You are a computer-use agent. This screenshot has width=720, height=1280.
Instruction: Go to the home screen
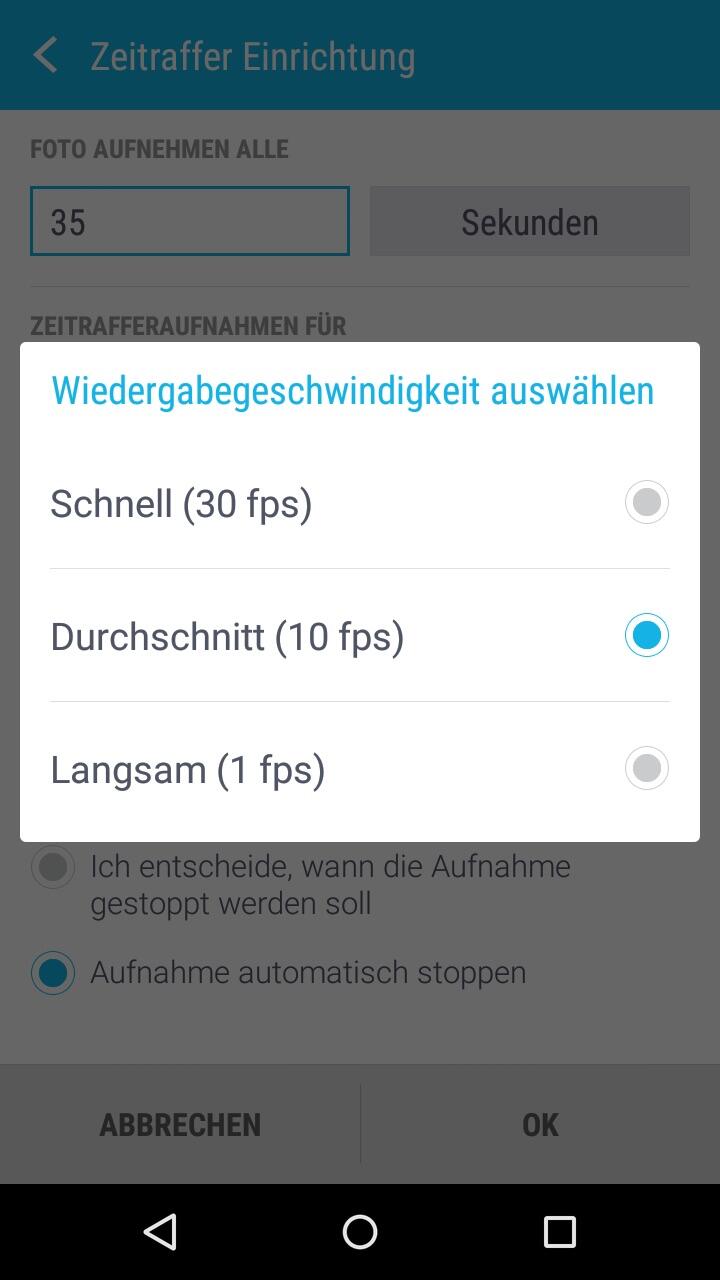(360, 1232)
